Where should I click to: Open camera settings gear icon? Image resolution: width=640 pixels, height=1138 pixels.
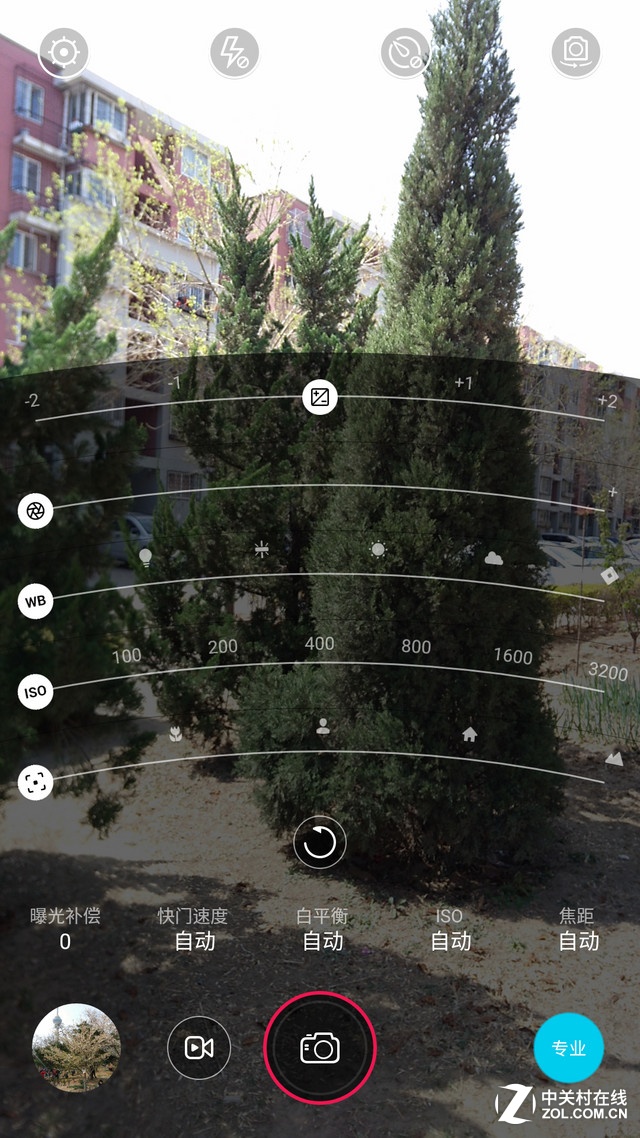pyautogui.click(x=64, y=53)
